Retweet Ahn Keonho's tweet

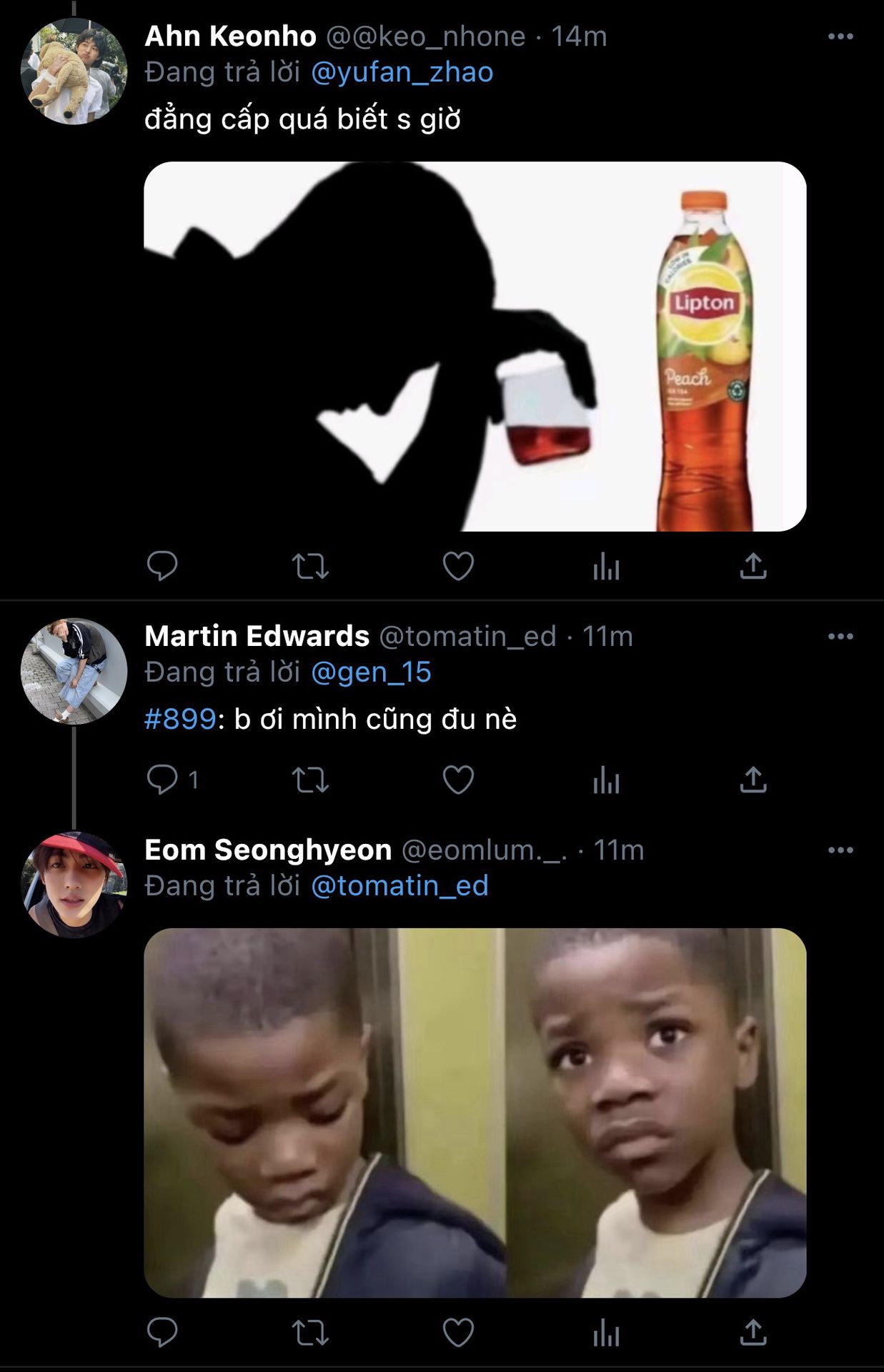tap(310, 566)
